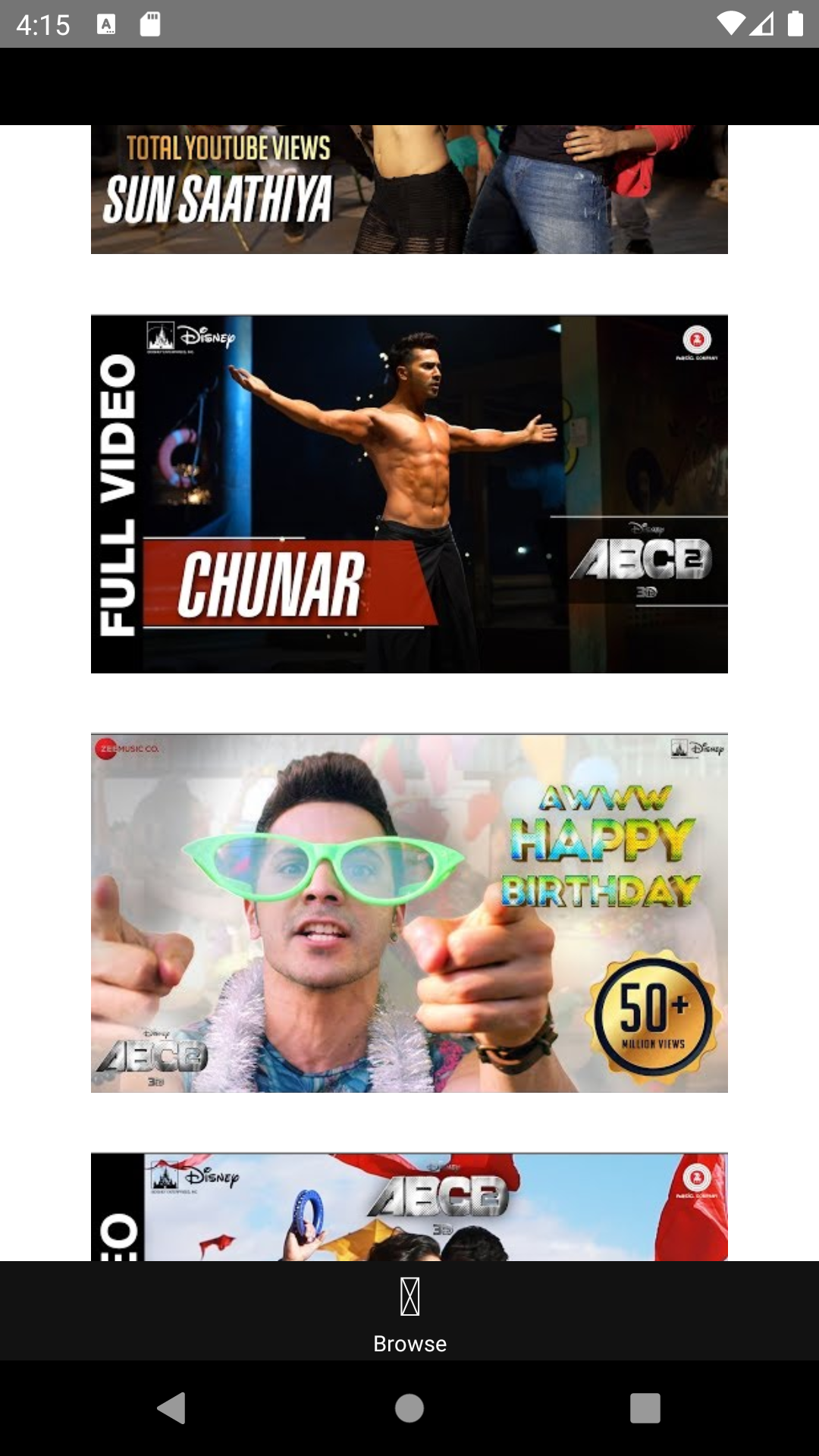Open the Awww Happy Birthday video
The width and height of the screenshot is (819, 1456).
(x=409, y=913)
